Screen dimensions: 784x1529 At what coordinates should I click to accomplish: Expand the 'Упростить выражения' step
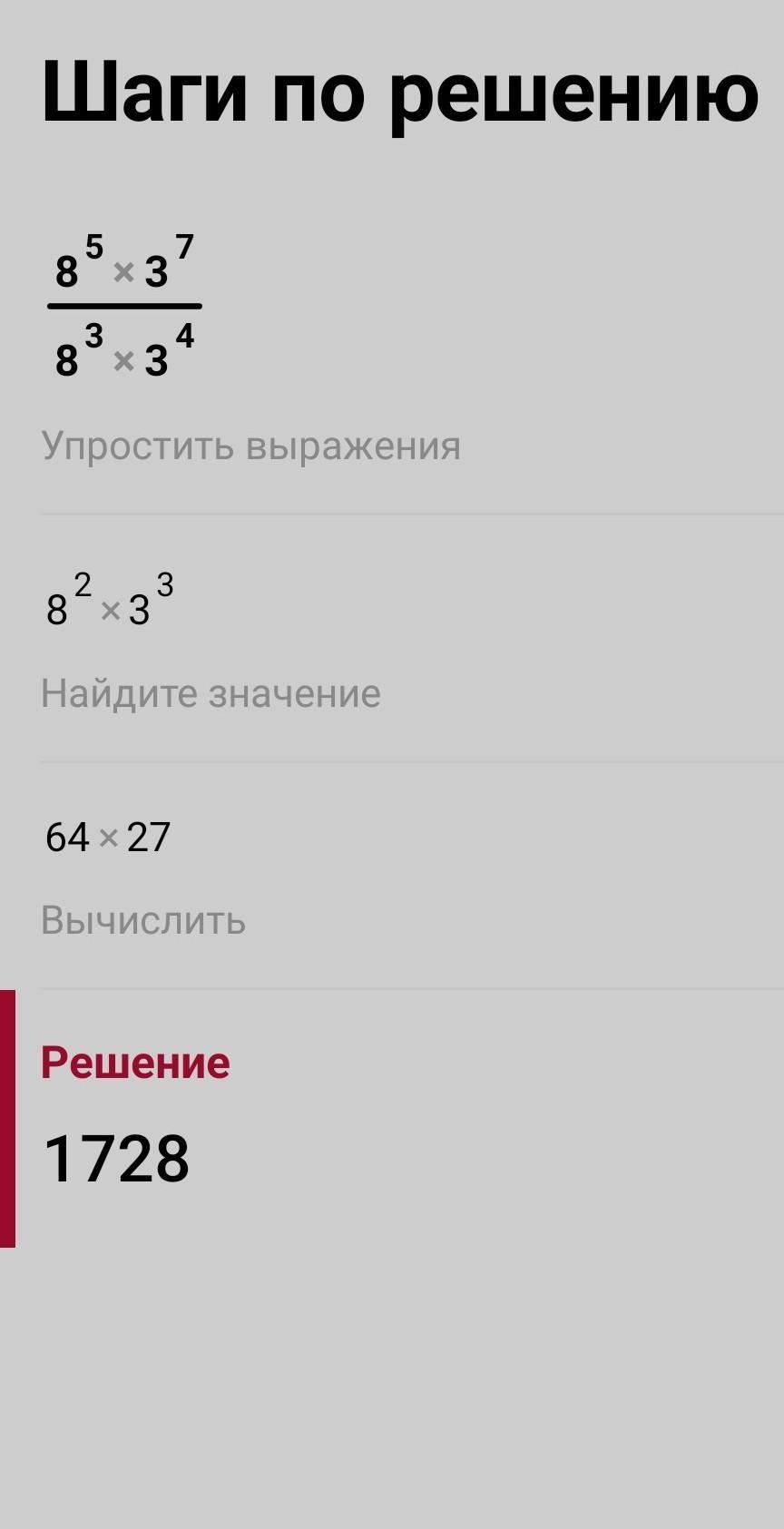251,446
